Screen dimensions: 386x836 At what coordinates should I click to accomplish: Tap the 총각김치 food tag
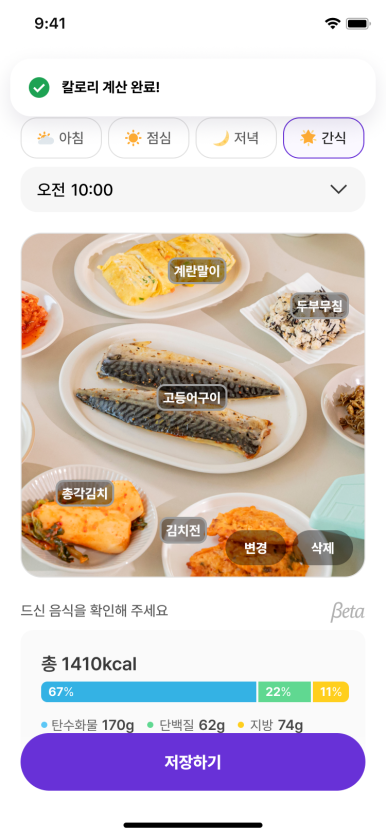coord(84,493)
